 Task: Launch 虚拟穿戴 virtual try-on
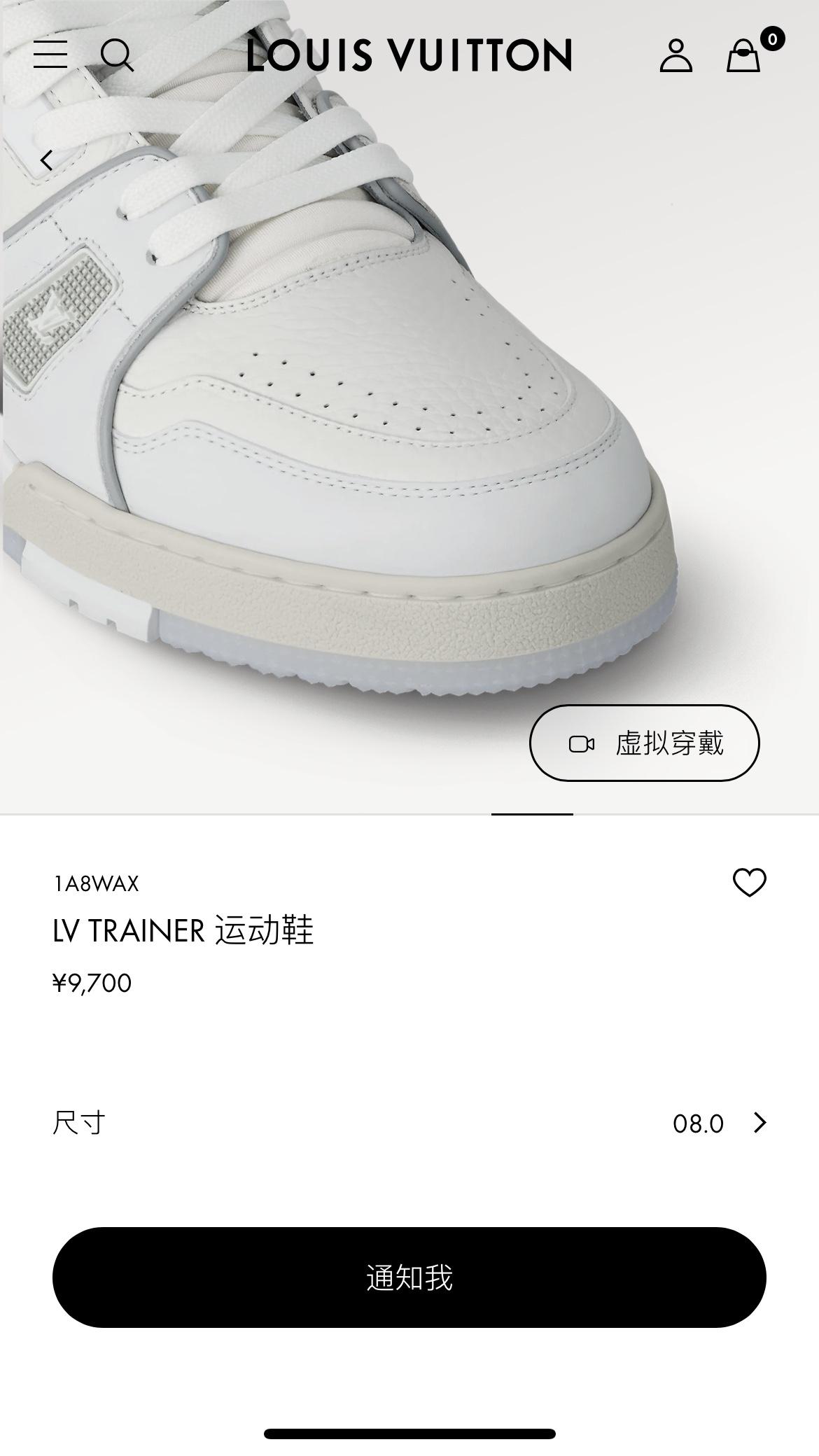pyautogui.click(x=644, y=743)
